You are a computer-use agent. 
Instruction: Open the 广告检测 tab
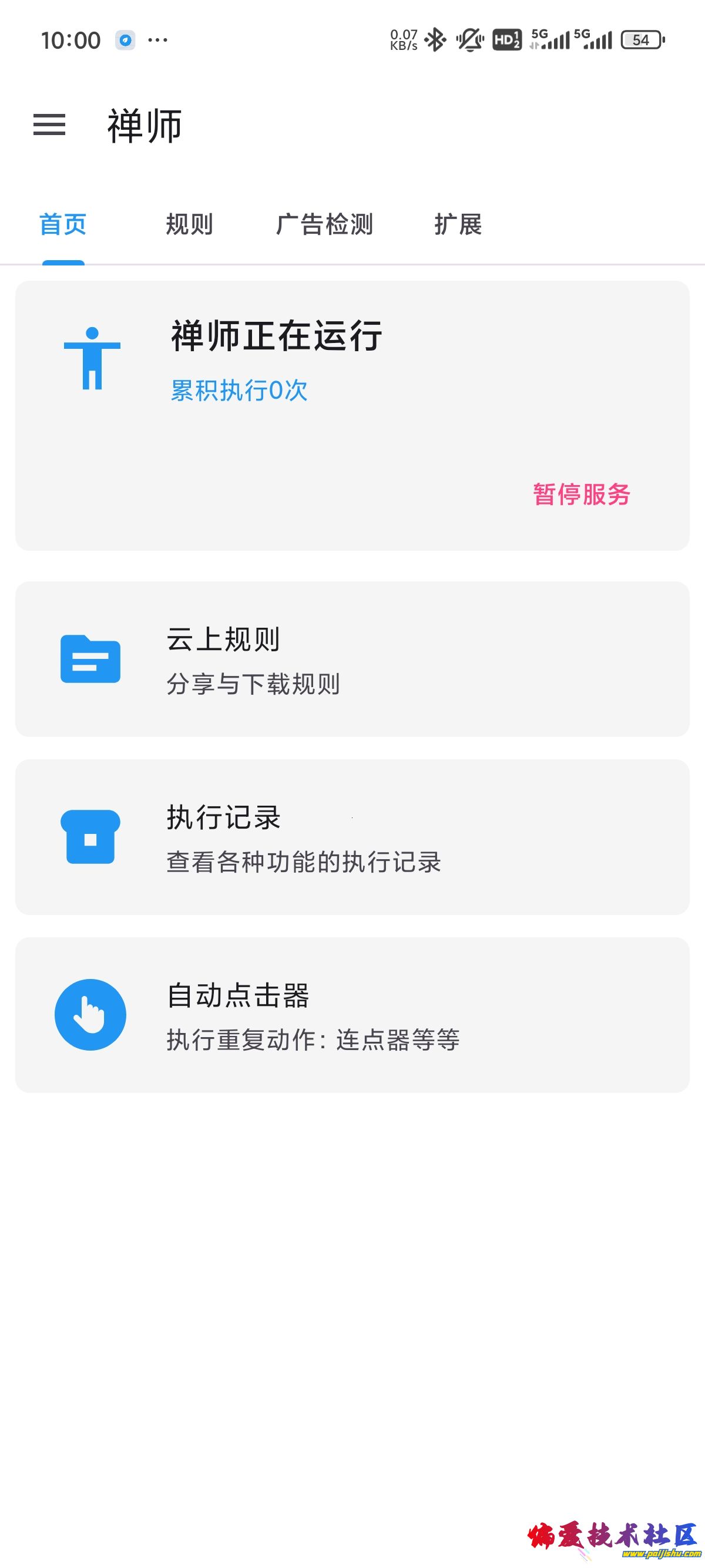pos(325,224)
